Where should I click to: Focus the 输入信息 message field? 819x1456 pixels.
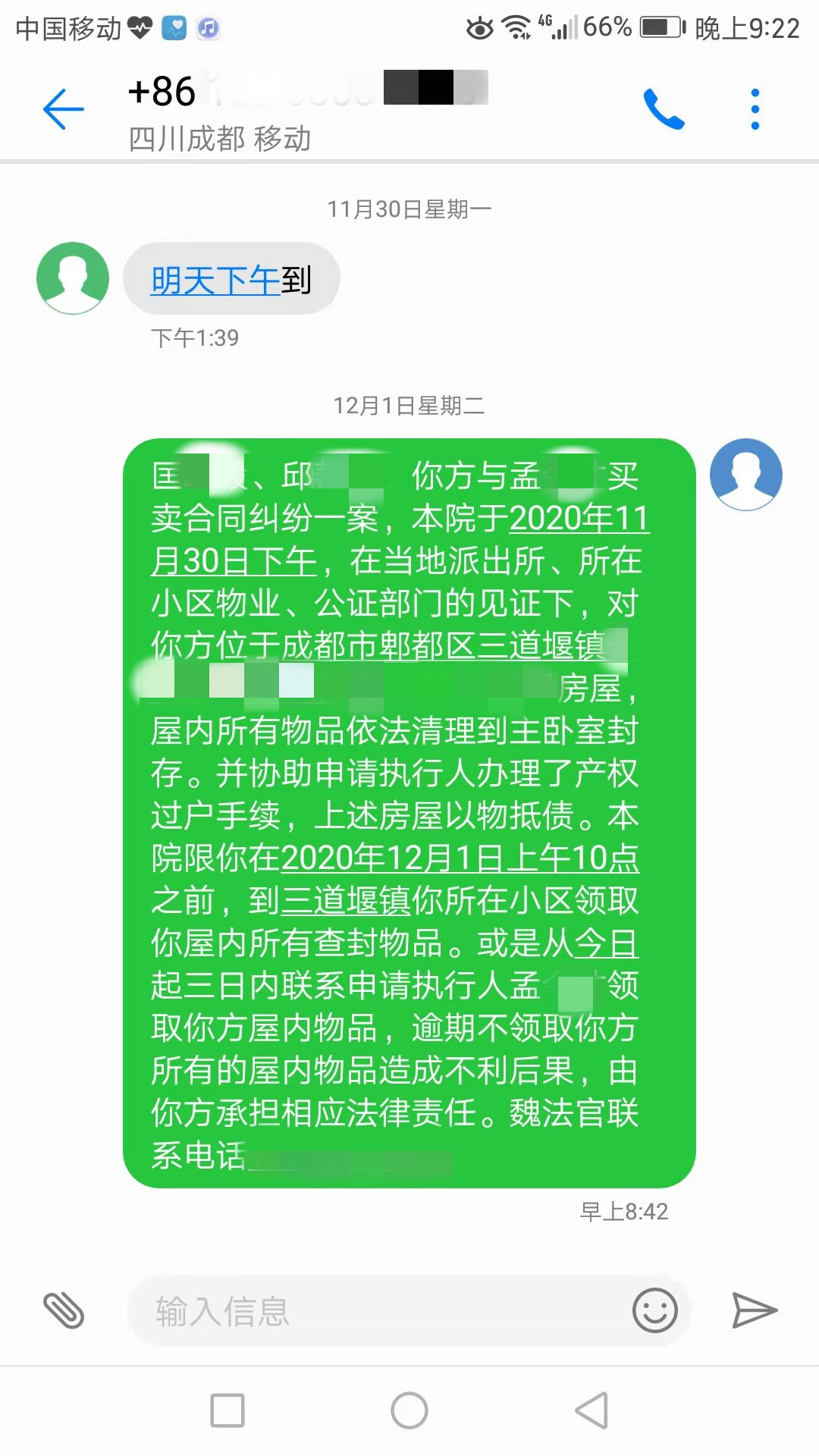tap(379, 1311)
